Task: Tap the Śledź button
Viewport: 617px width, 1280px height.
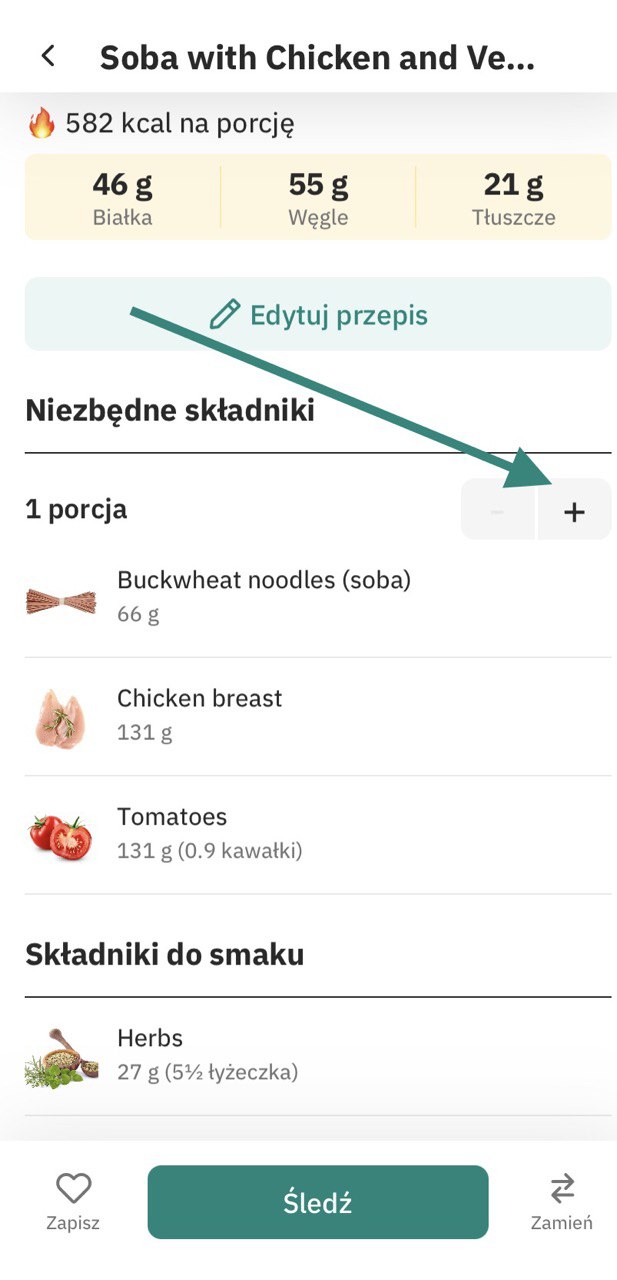Action: click(x=318, y=1202)
